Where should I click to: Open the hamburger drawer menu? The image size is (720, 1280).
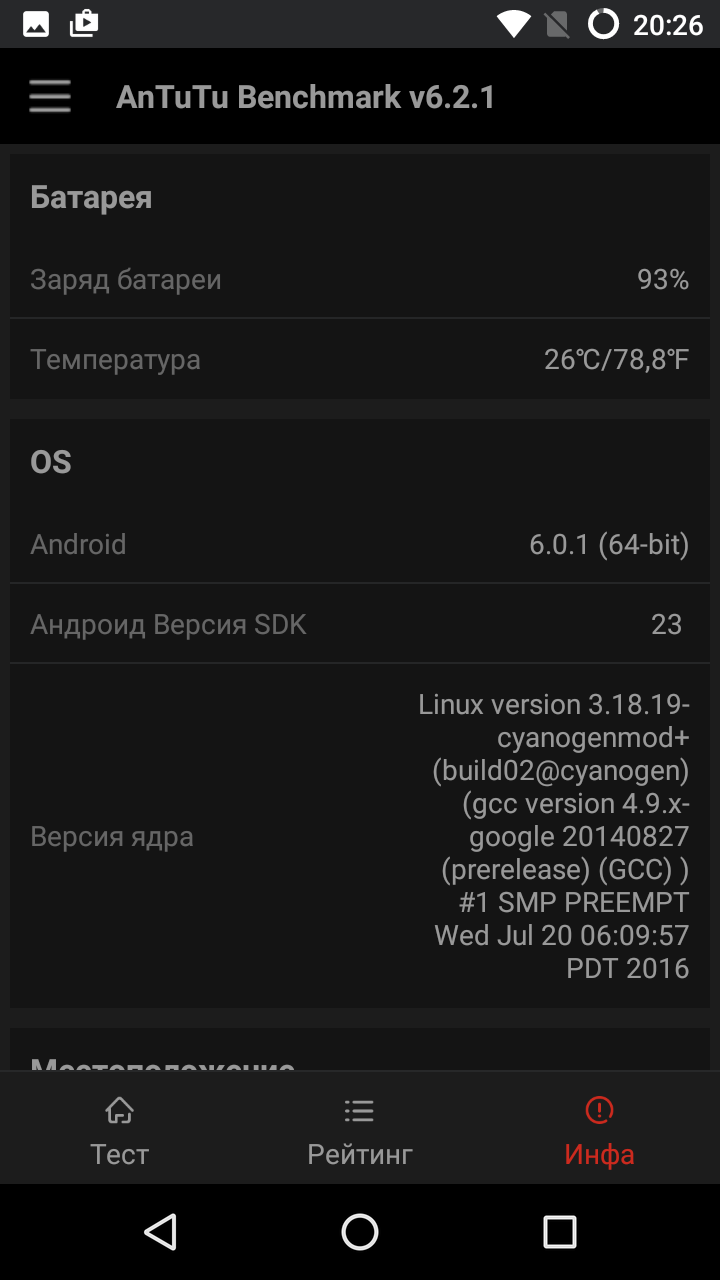tap(49, 97)
